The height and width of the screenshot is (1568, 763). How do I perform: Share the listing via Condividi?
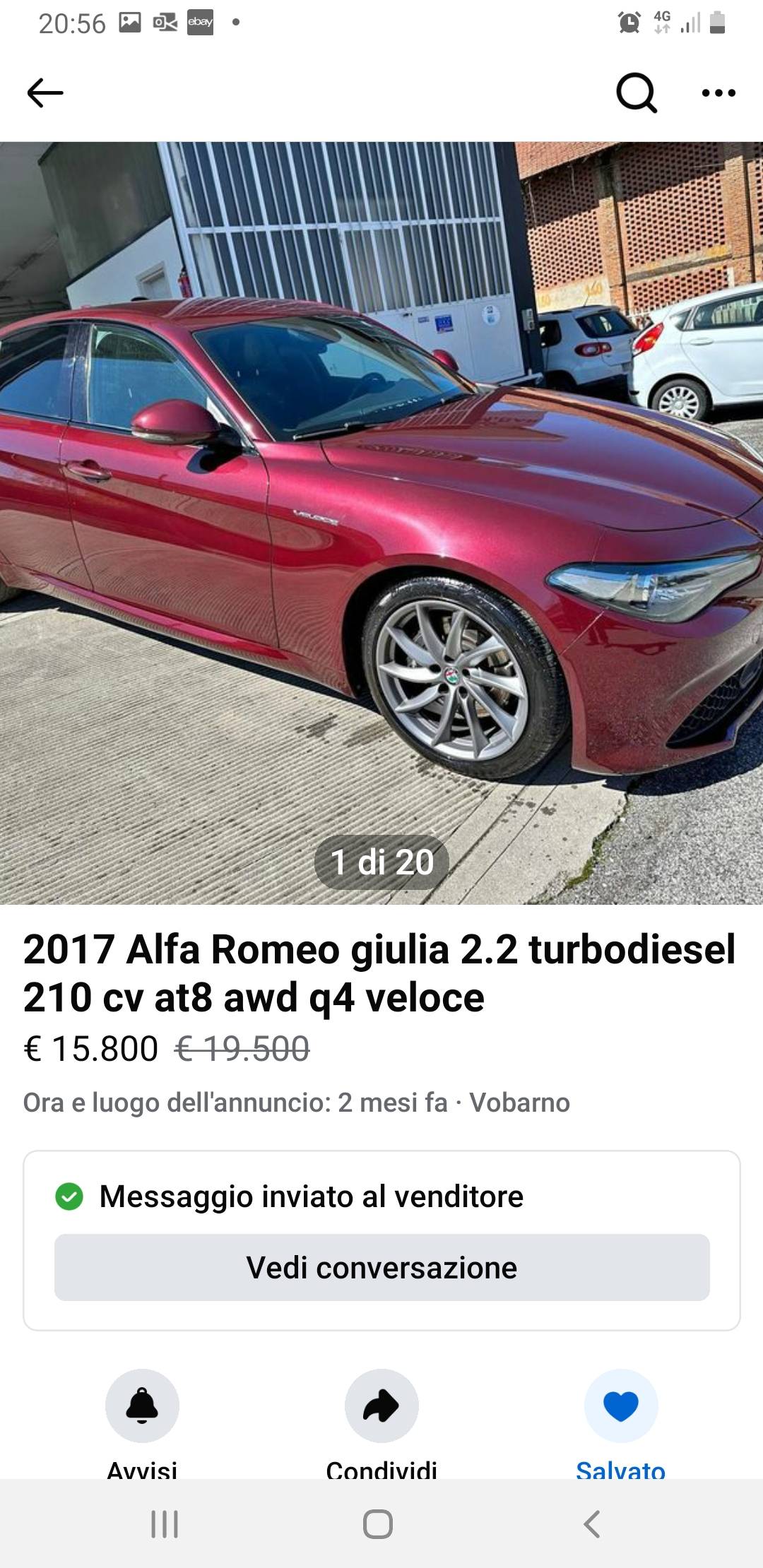pos(381,1406)
